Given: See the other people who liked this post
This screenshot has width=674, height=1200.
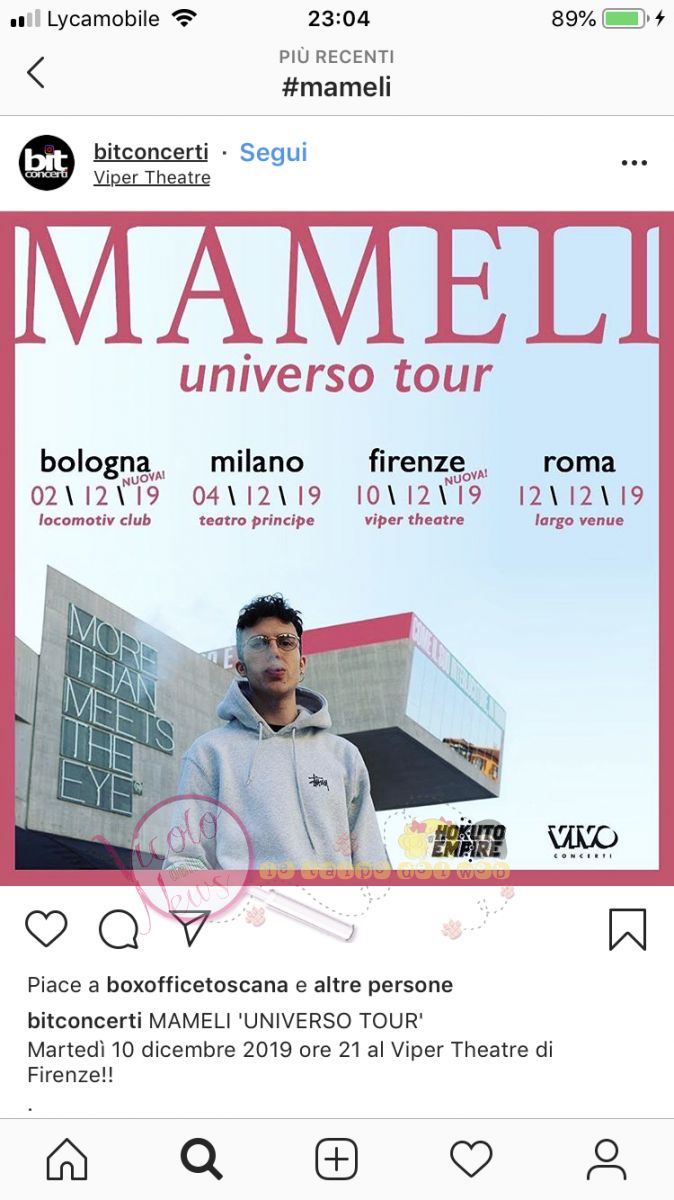Looking at the screenshot, I should point(383,985).
